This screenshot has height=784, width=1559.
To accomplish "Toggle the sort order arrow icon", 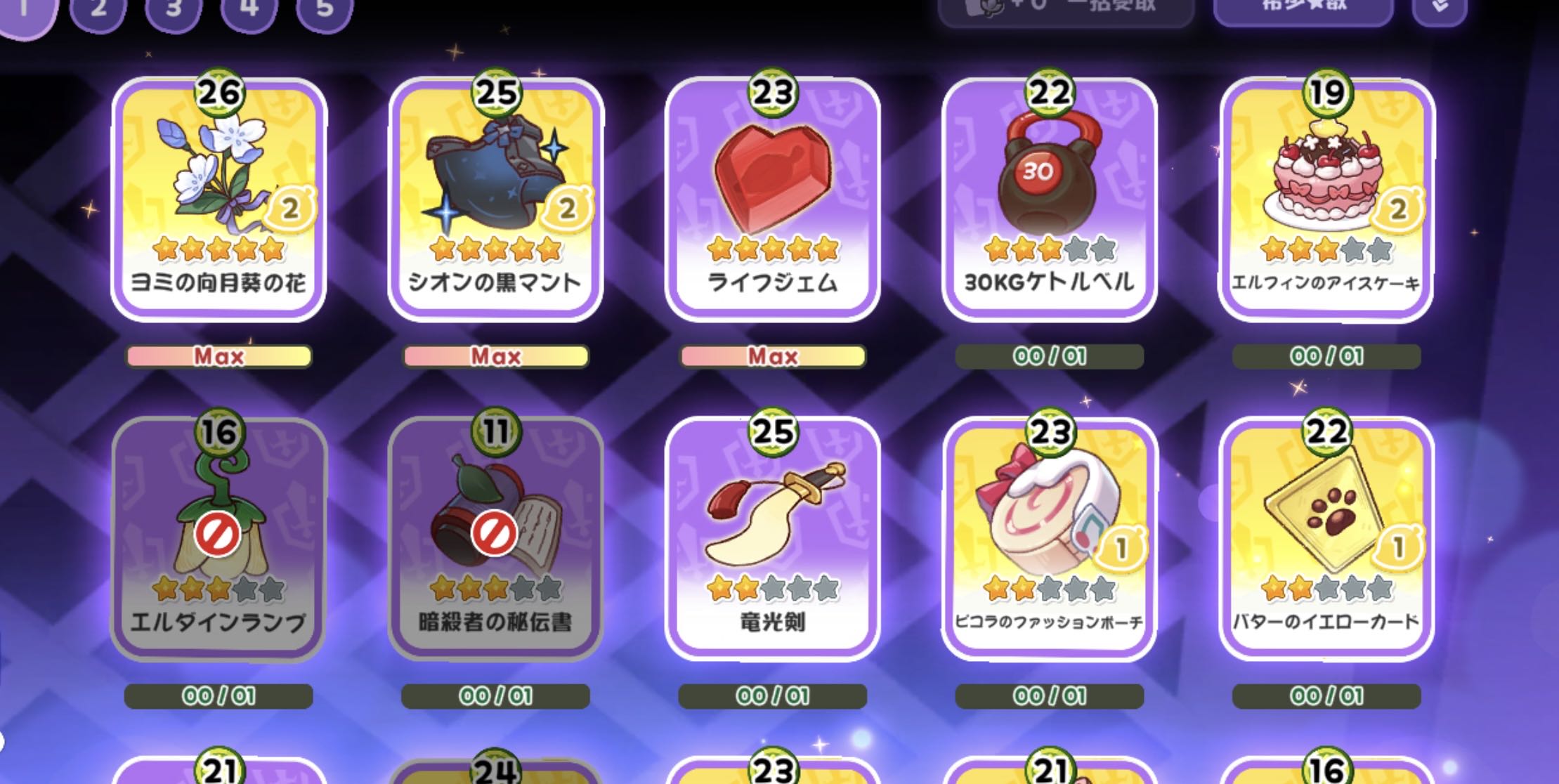I will [x=1440, y=8].
